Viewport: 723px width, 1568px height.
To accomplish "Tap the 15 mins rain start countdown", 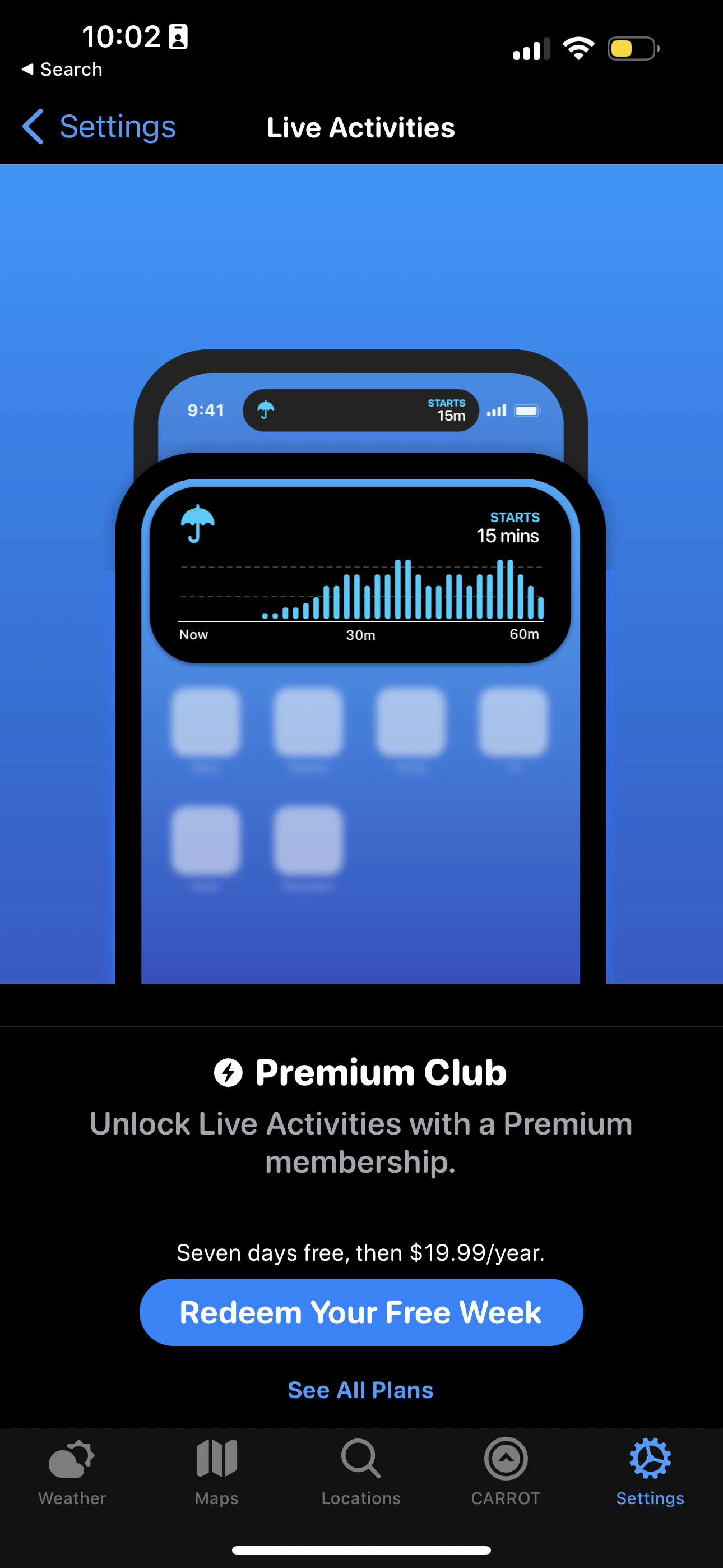I will point(507,536).
